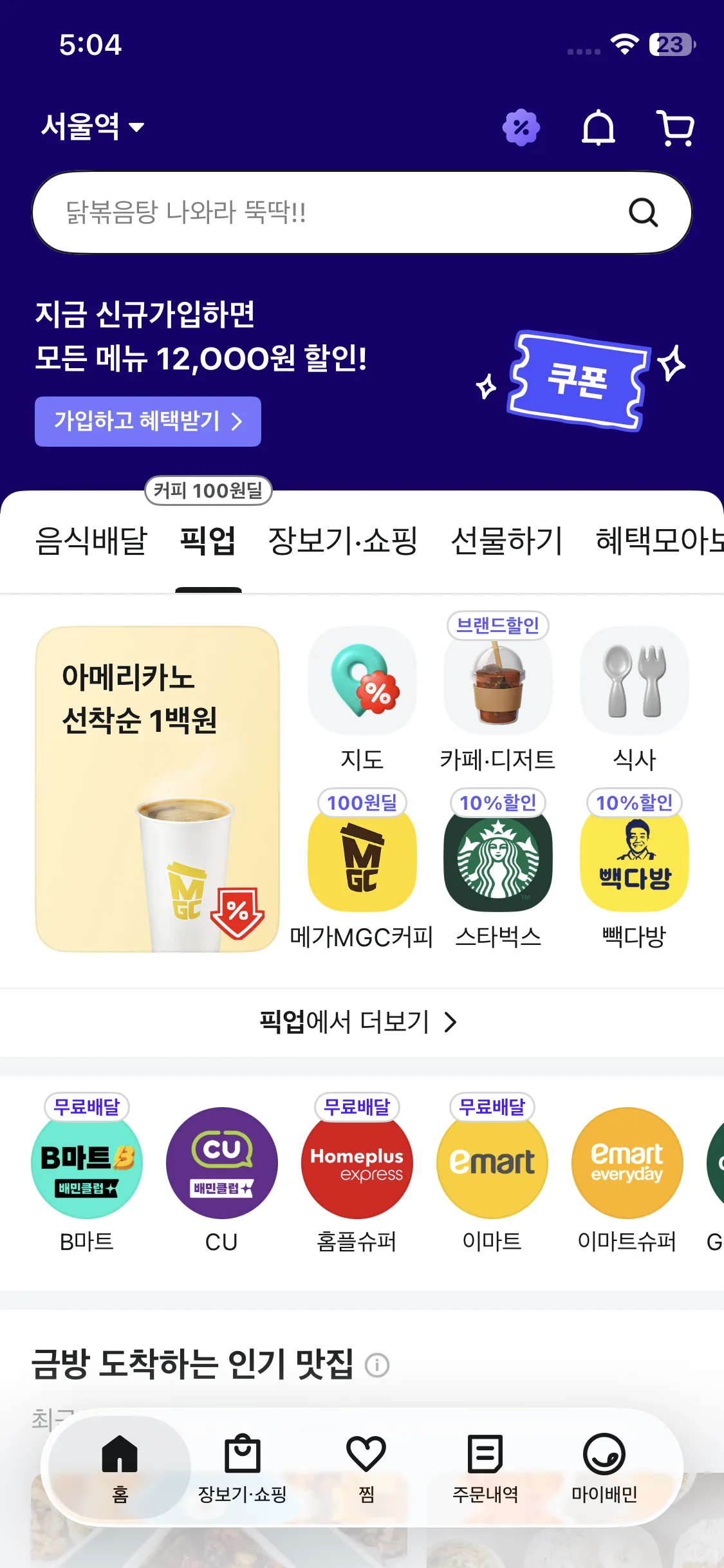Open 홈플슈퍼 Homeplus express store
Image resolution: width=724 pixels, height=1568 pixels.
(x=357, y=1162)
